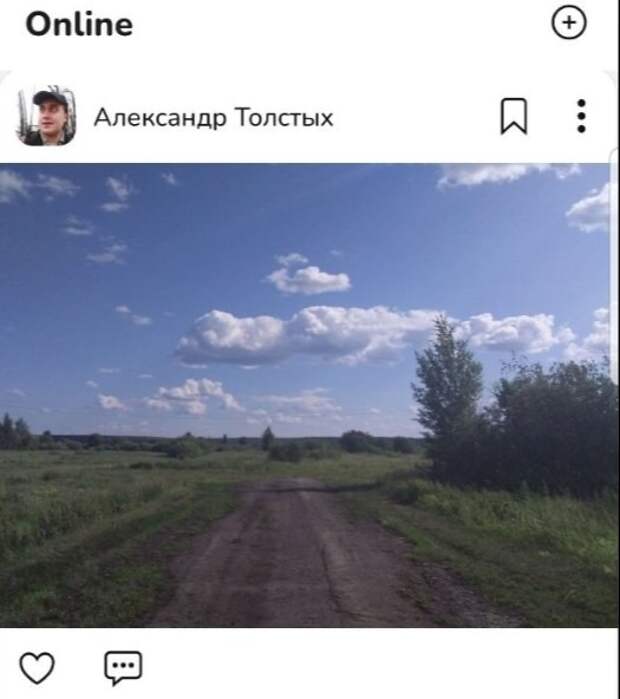
Task: Like the post with the heart icon
Action: [x=37, y=667]
